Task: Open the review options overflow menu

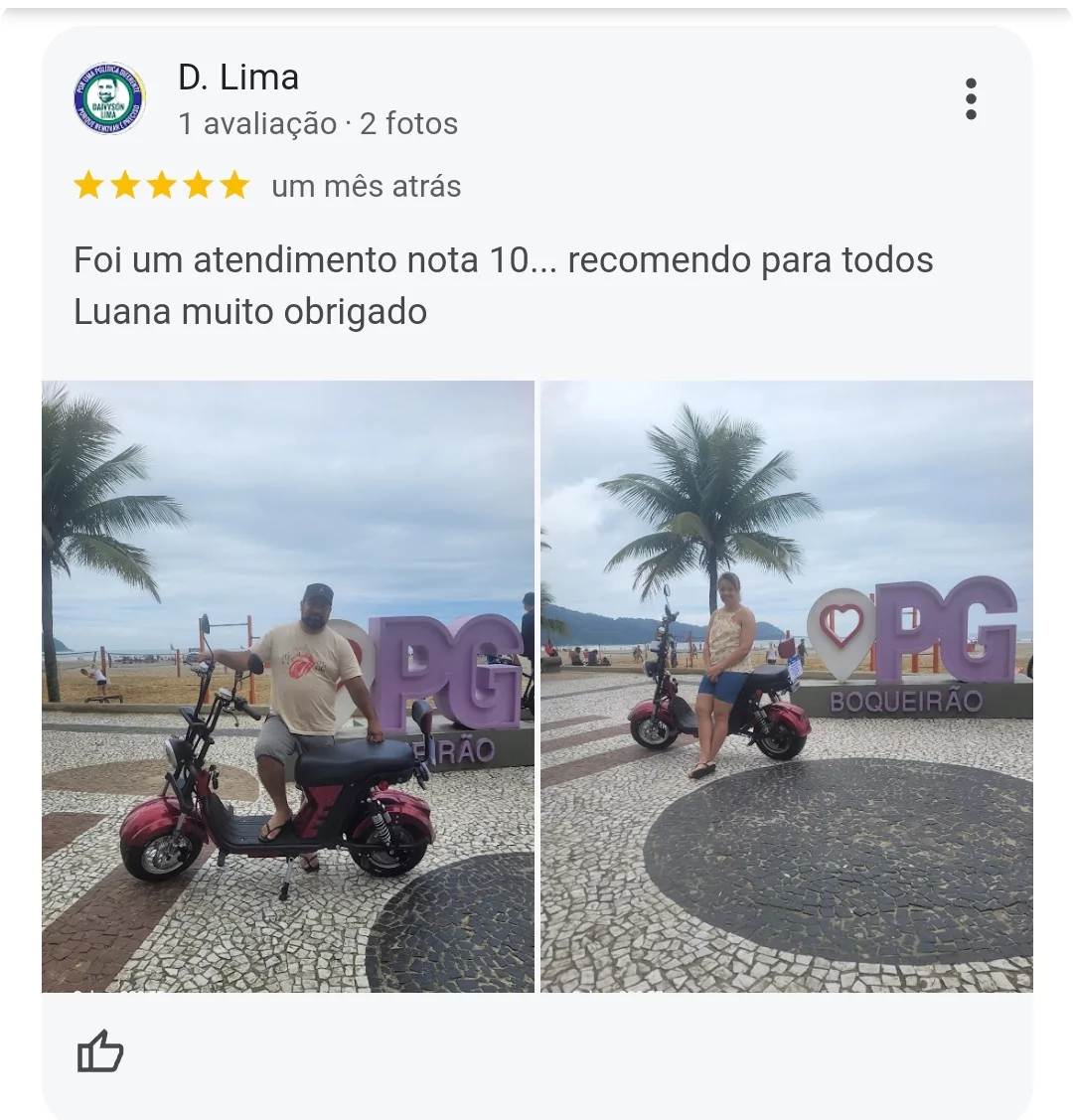Action: pyautogui.click(x=969, y=97)
